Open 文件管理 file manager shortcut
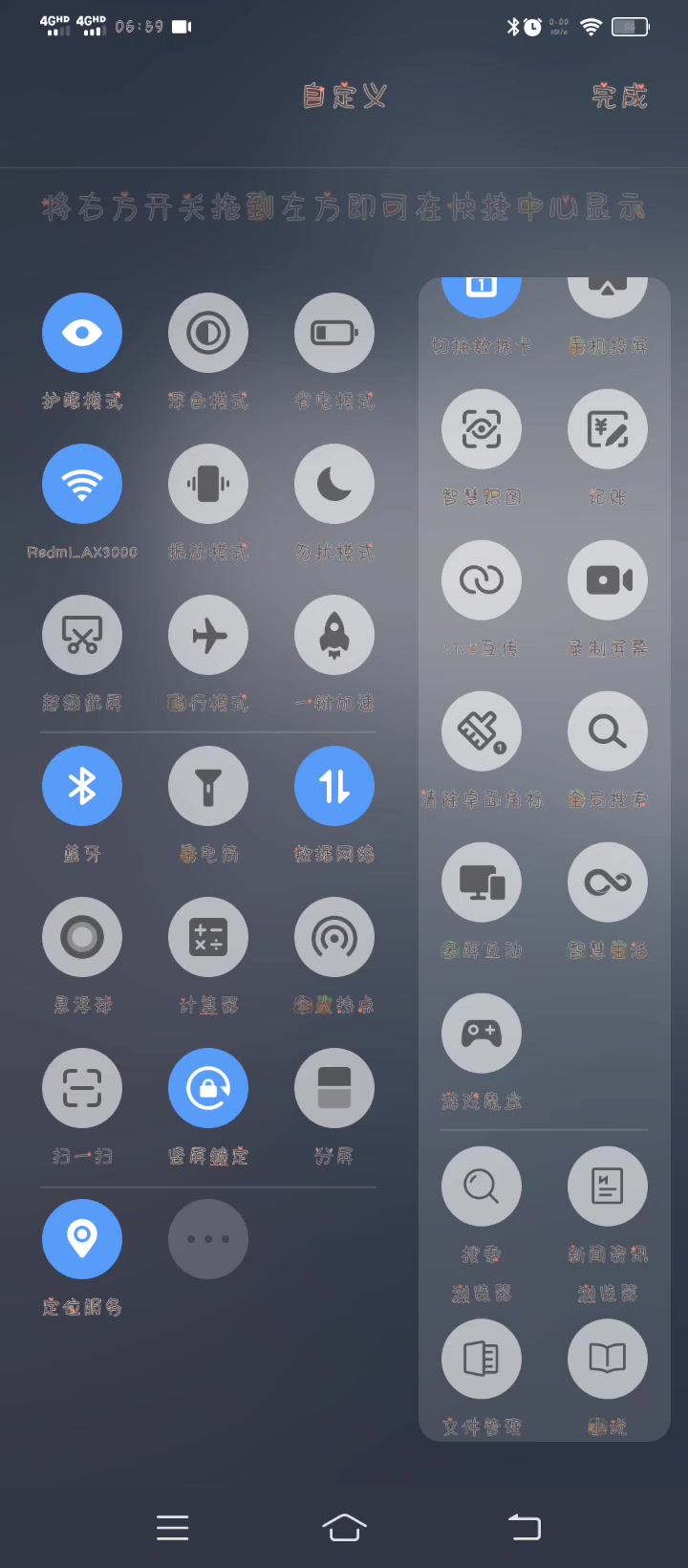This screenshot has height=1568, width=688. pyautogui.click(x=482, y=1360)
